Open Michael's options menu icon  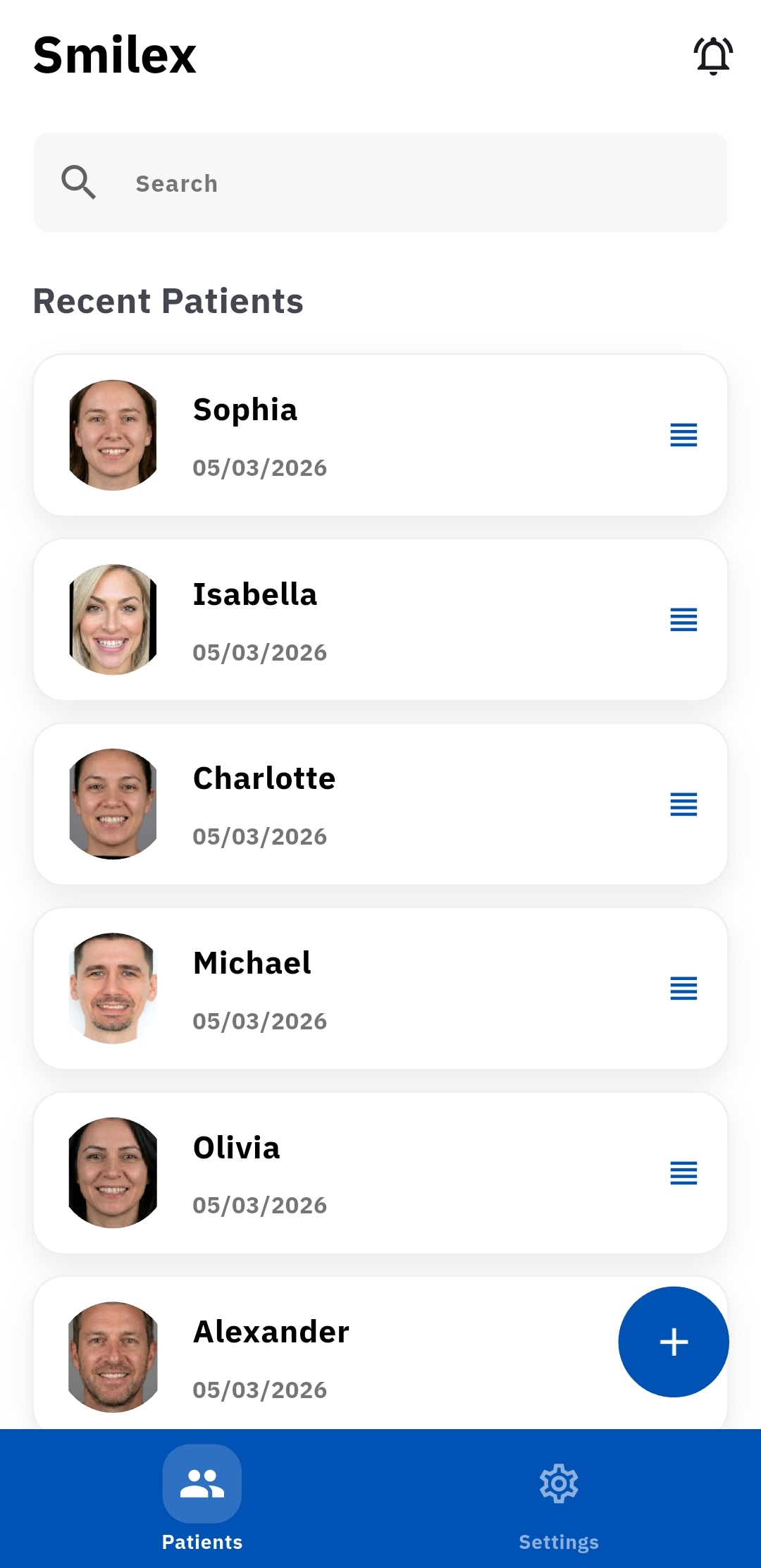pyautogui.click(x=682, y=988)
